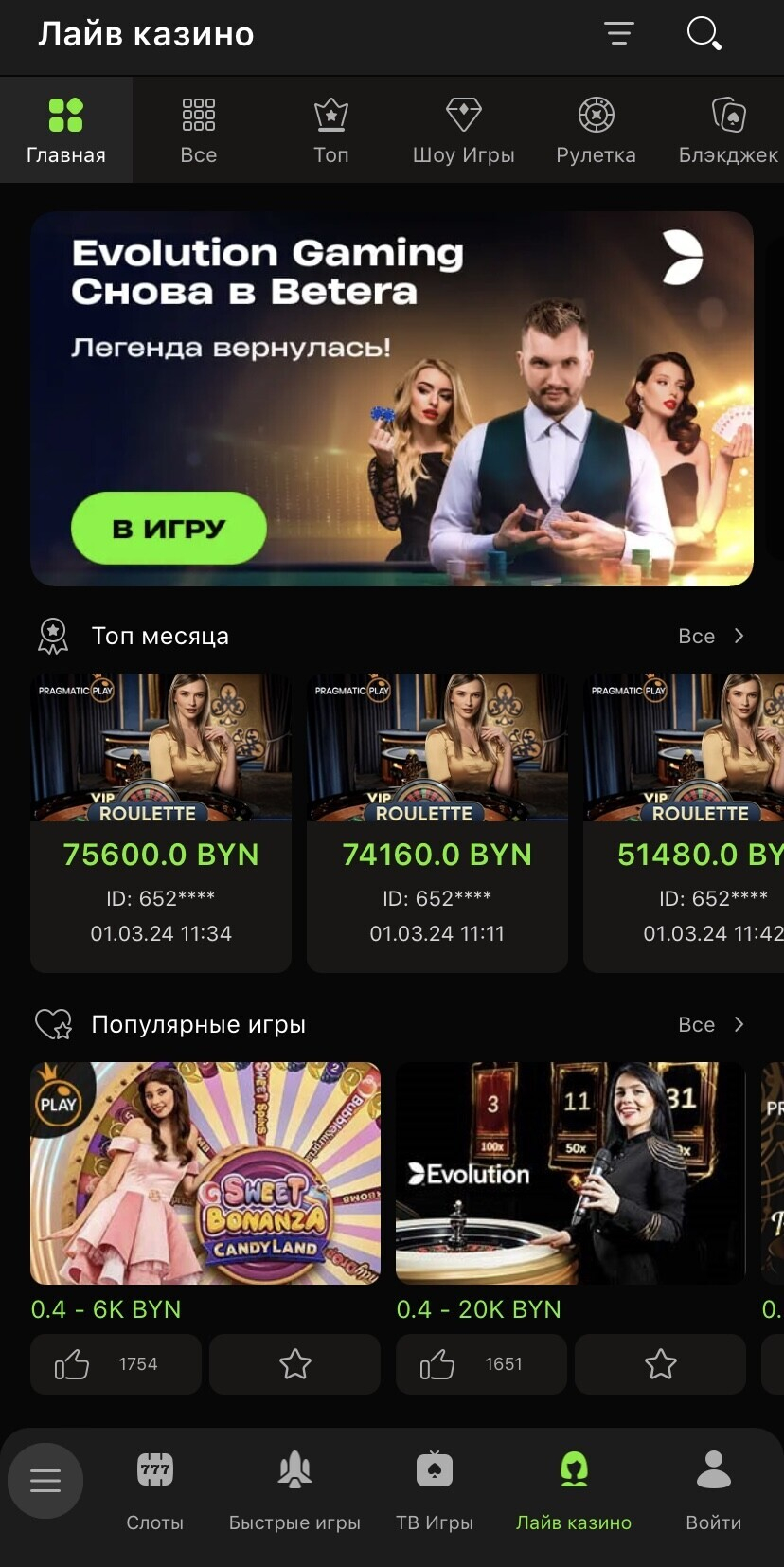Image resolution: width=784 pixels, height=1567 pixels.
Task: Open the filter lines icon
Action: (x=619, y=34)
